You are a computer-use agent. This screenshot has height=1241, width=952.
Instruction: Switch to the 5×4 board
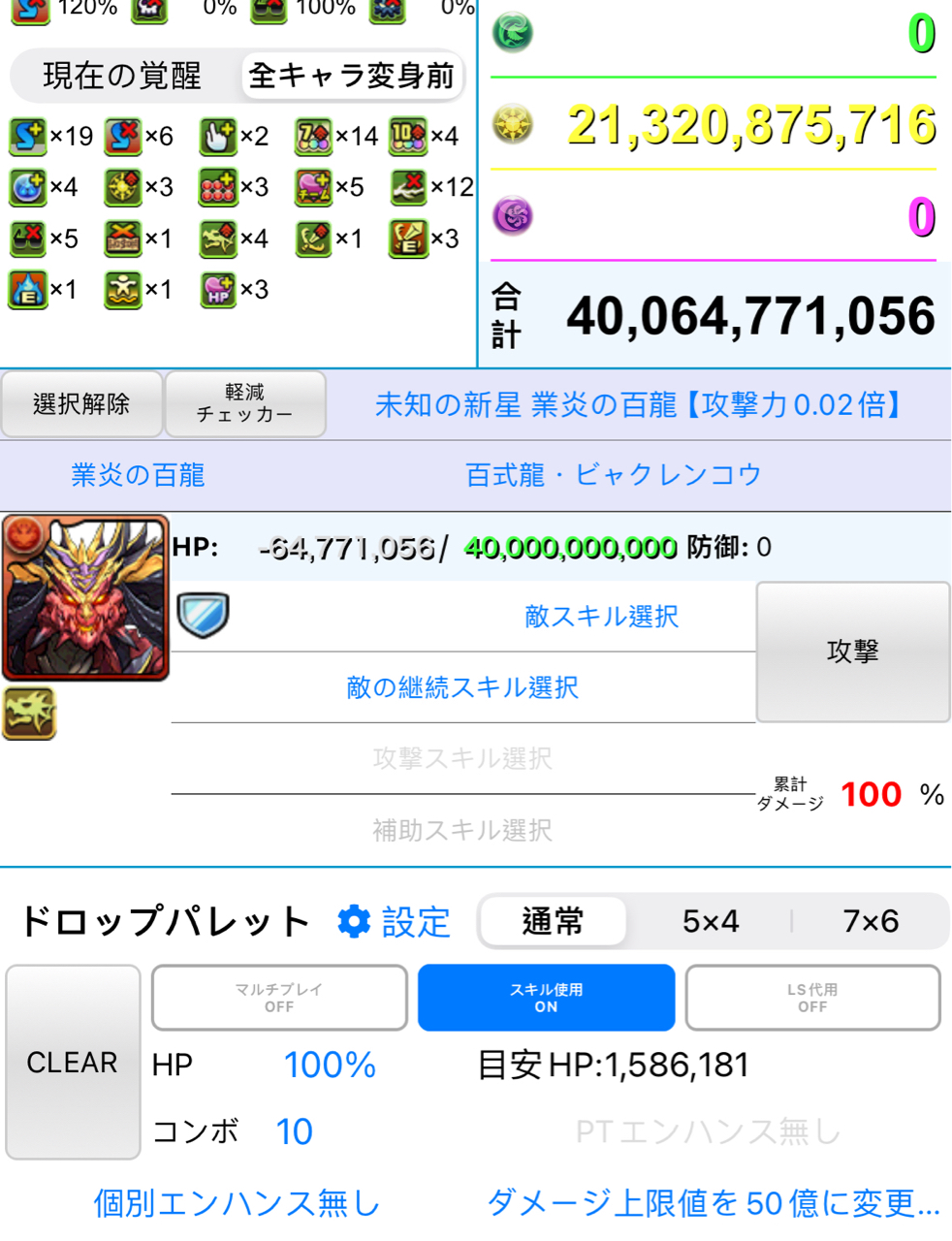[x=711, y=921]
